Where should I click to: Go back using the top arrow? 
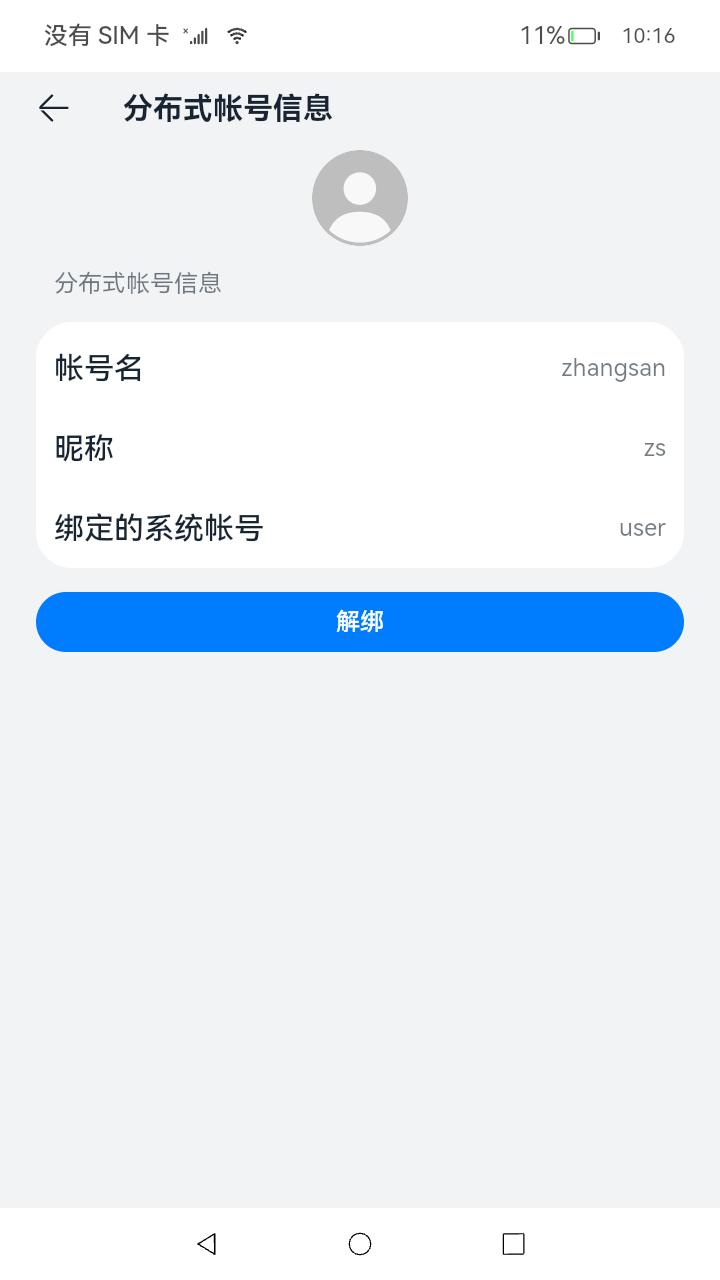(54, 108)
